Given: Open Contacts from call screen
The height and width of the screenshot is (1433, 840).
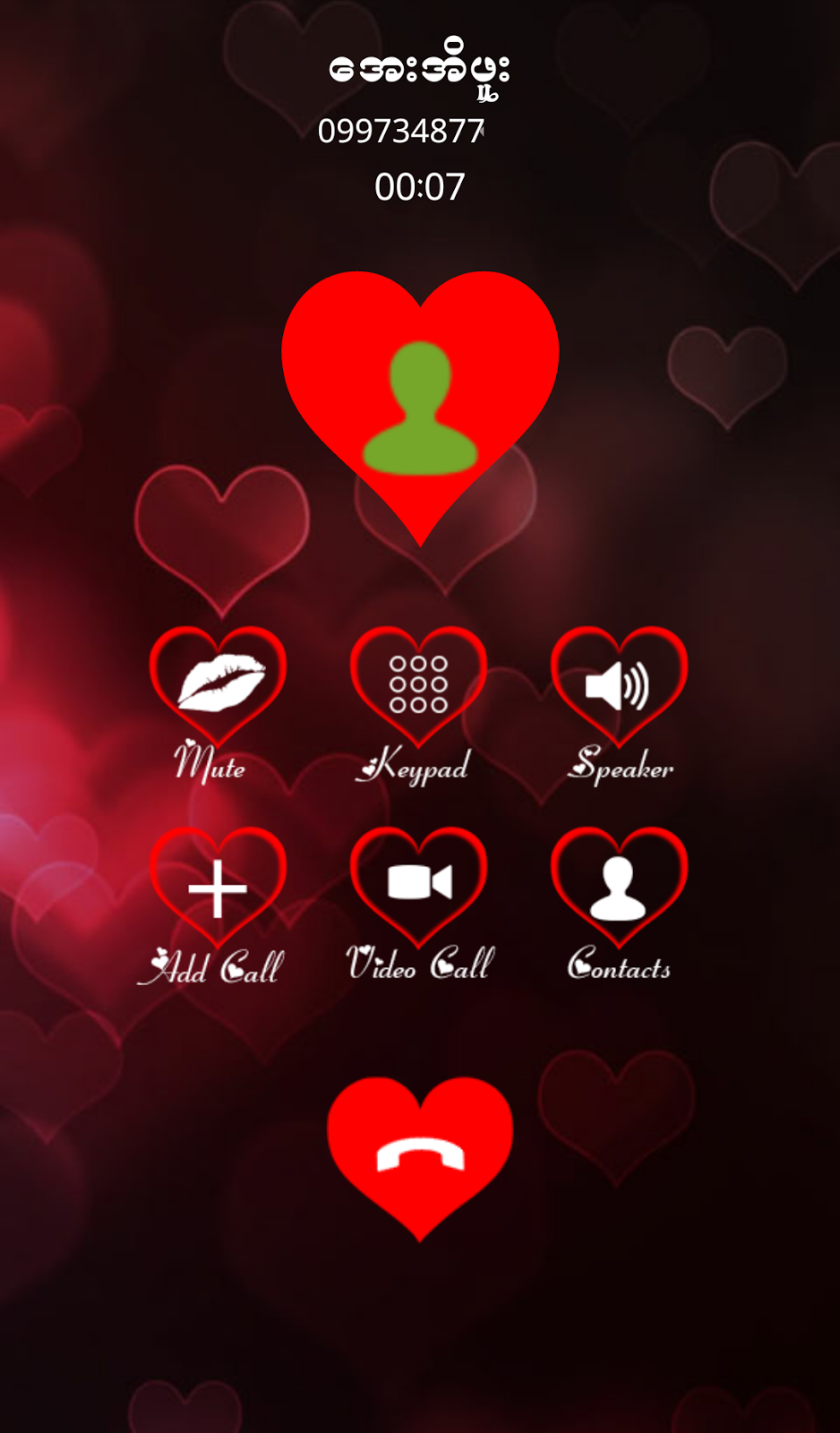Looking at the screenshot, I should (619, 887).
